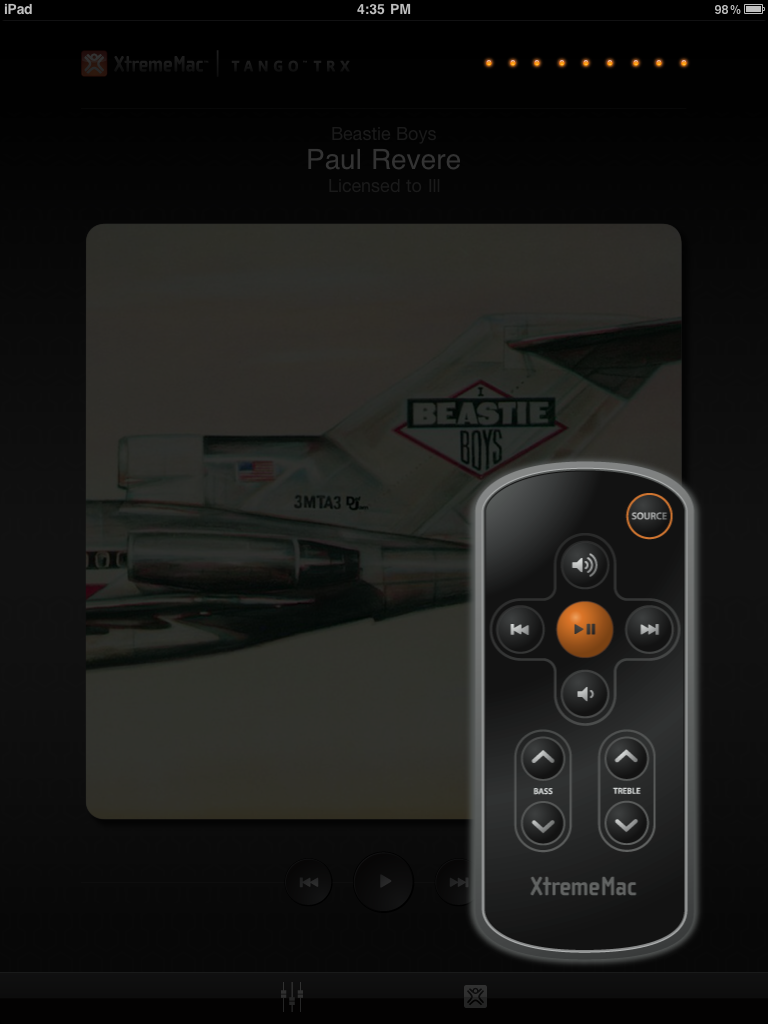
Task: Skip to previous track on the remote
Action: tap(520, 630)
